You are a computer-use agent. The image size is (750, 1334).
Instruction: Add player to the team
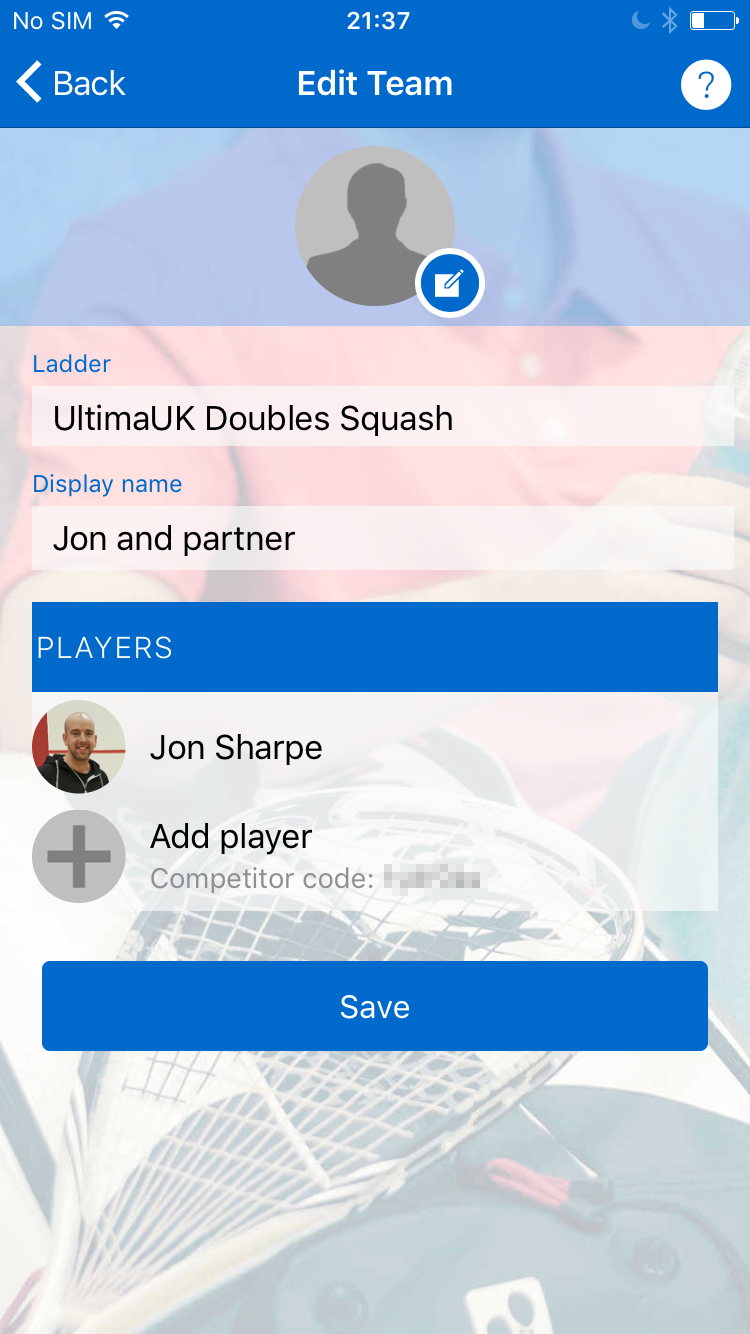(x=232, y=838)
